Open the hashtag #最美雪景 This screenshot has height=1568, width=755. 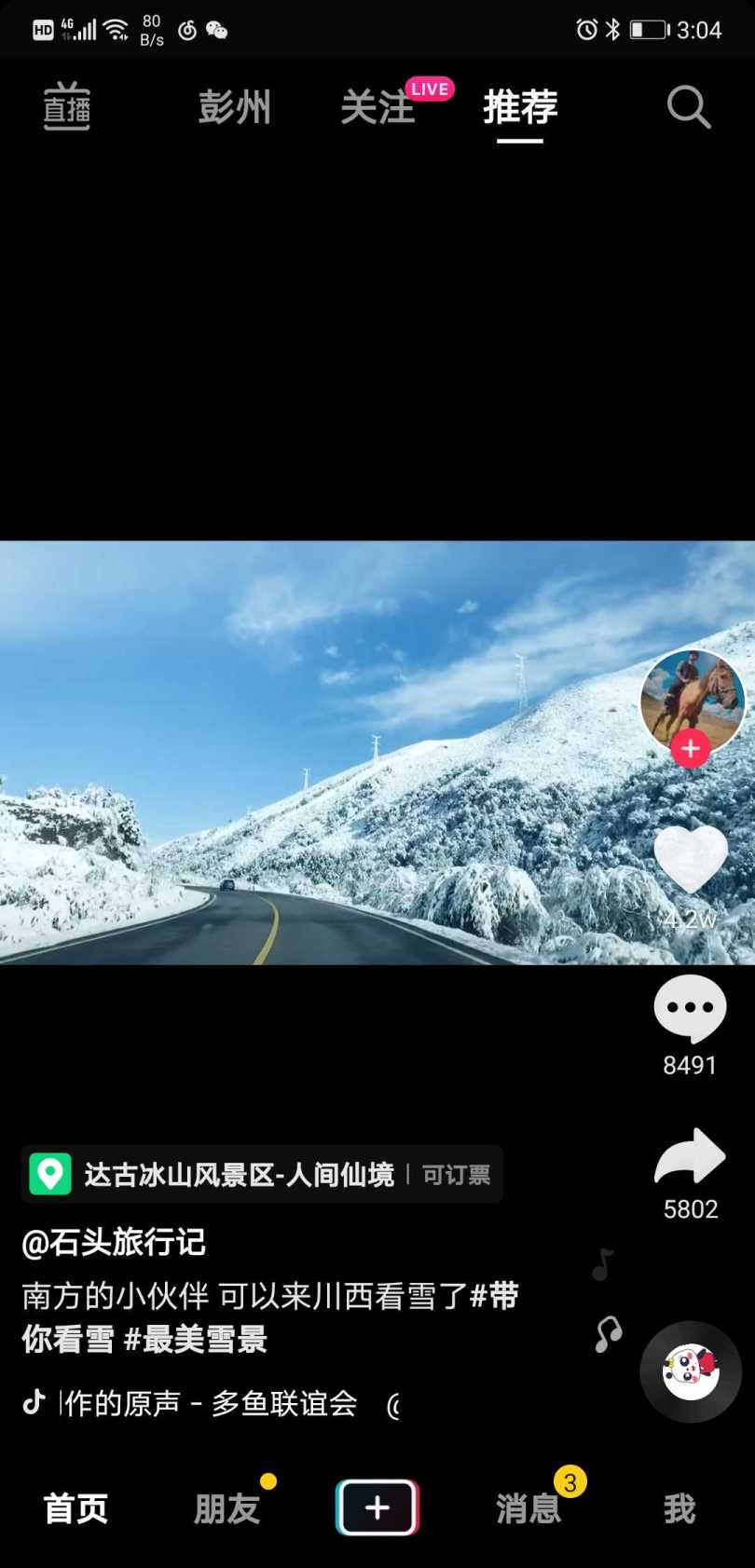pos(196,1340)
